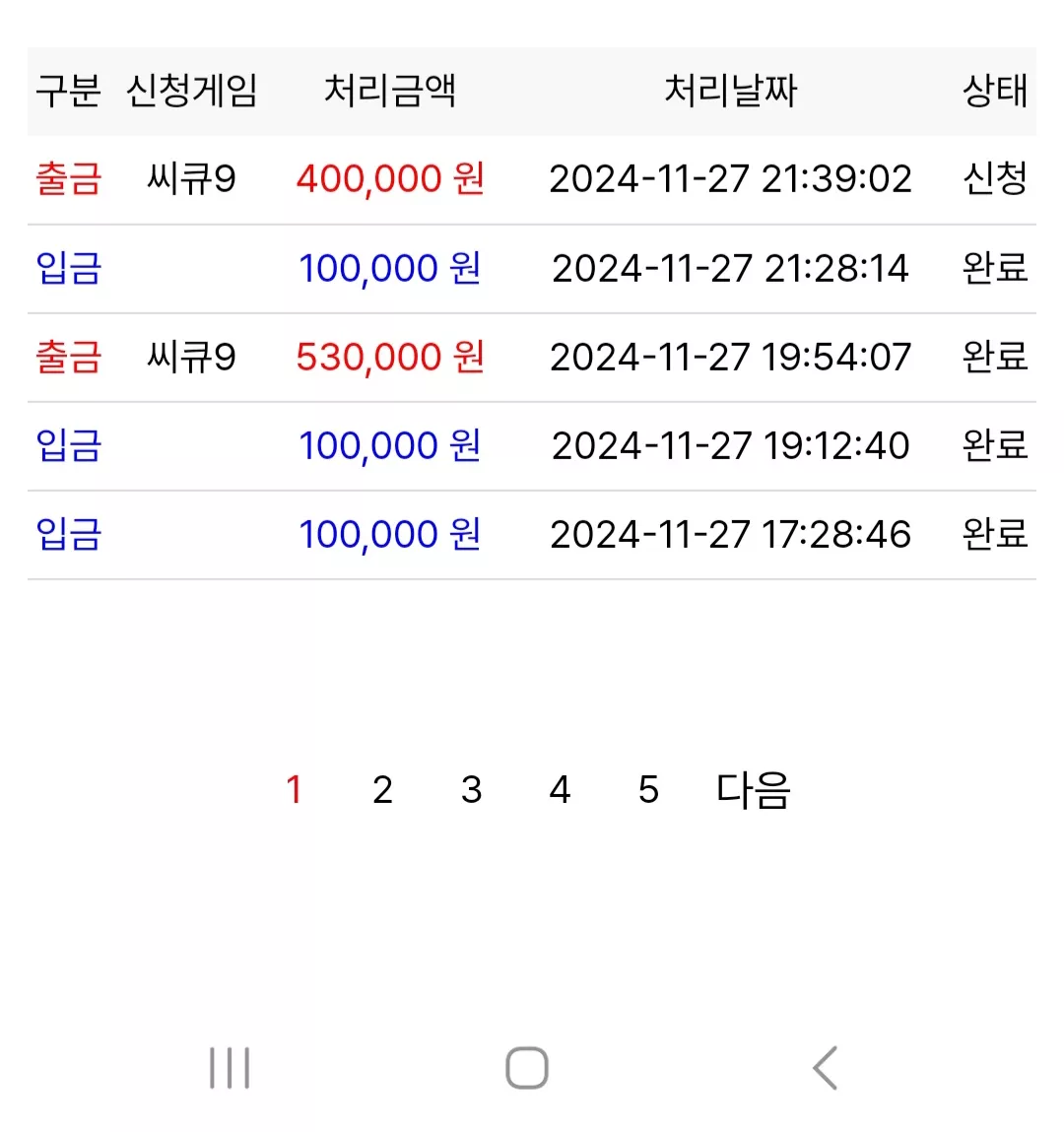Go to the home screen
The image size is (1064, 1132).
coord(527,1067)
